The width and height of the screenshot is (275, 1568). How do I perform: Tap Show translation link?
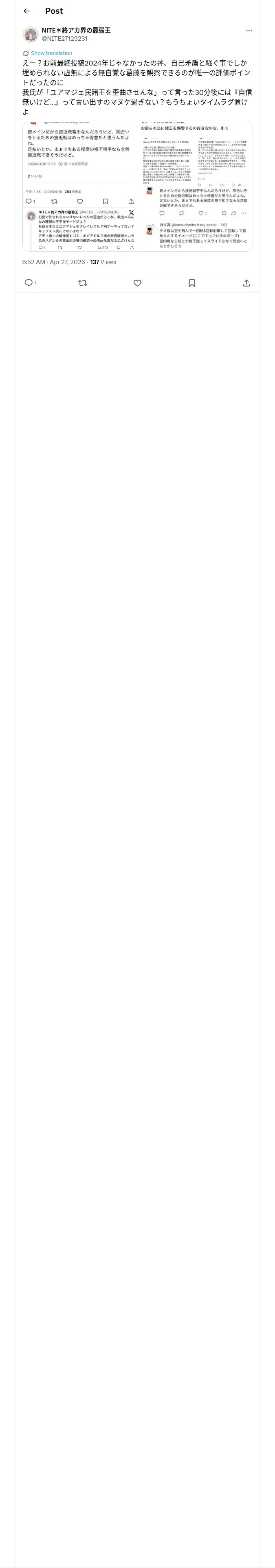tap(51, 54)
